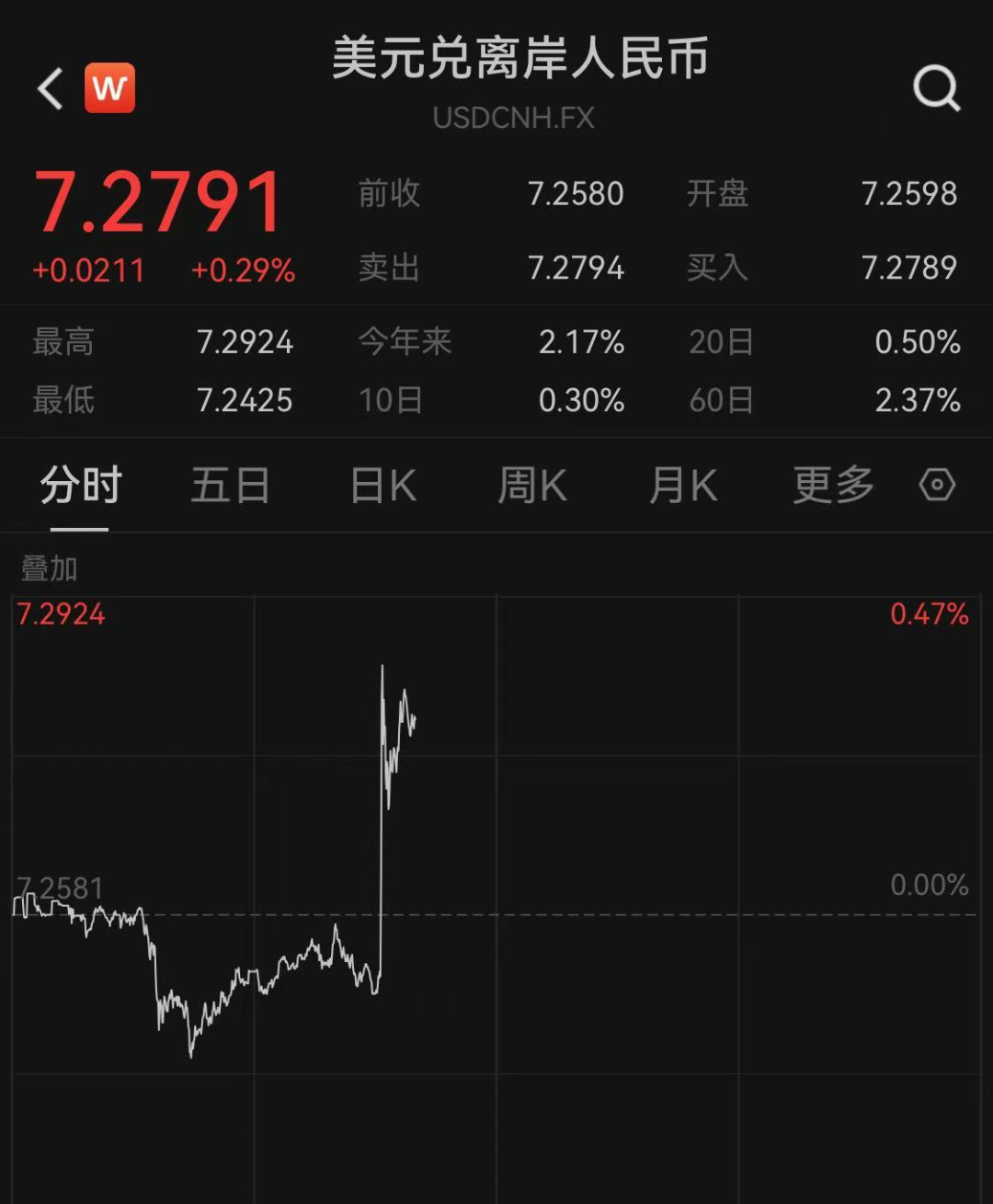Select the 周K chart tab
Image resolution: width=993 pixels, height=1204 pixels.
coord(532,486)
